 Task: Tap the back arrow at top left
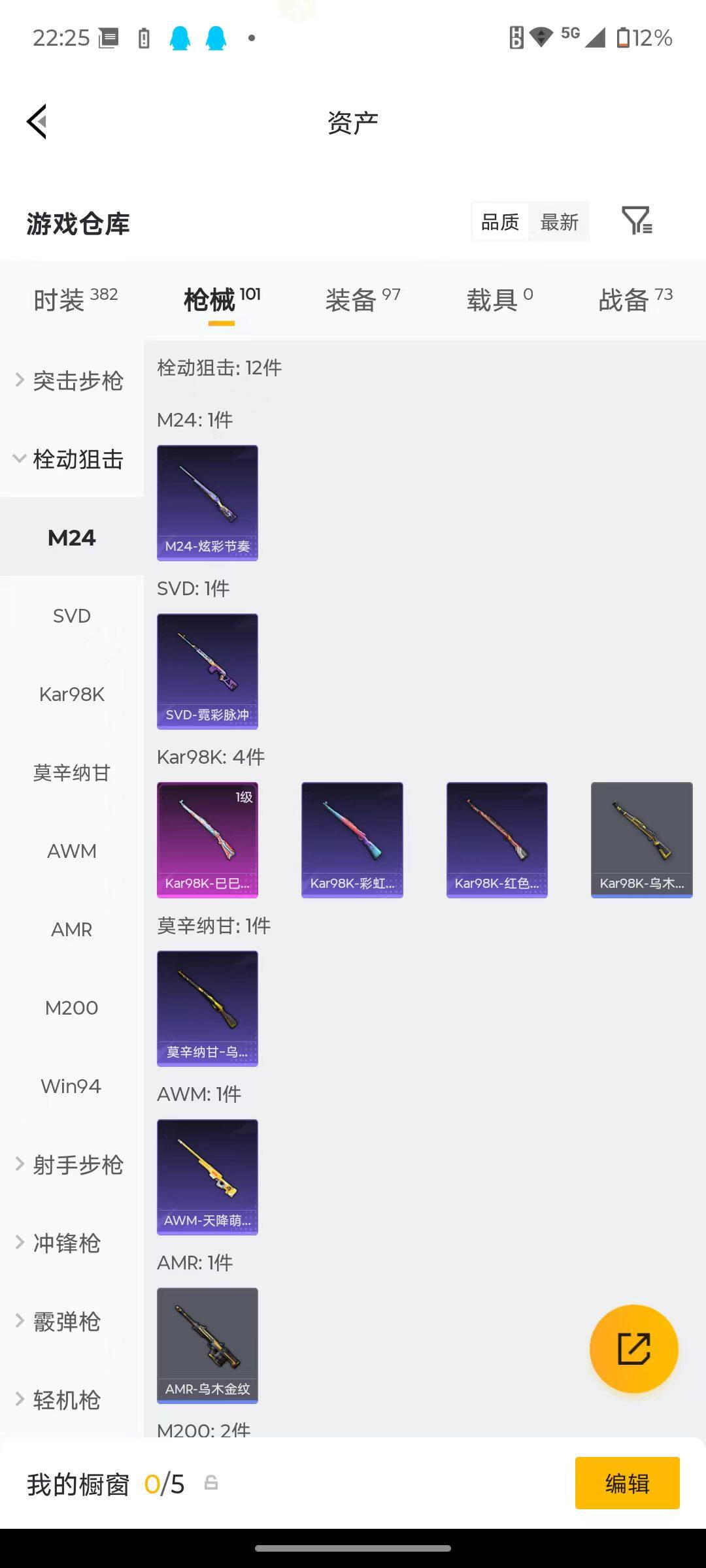pyautogui.click(x=37, y=122)
